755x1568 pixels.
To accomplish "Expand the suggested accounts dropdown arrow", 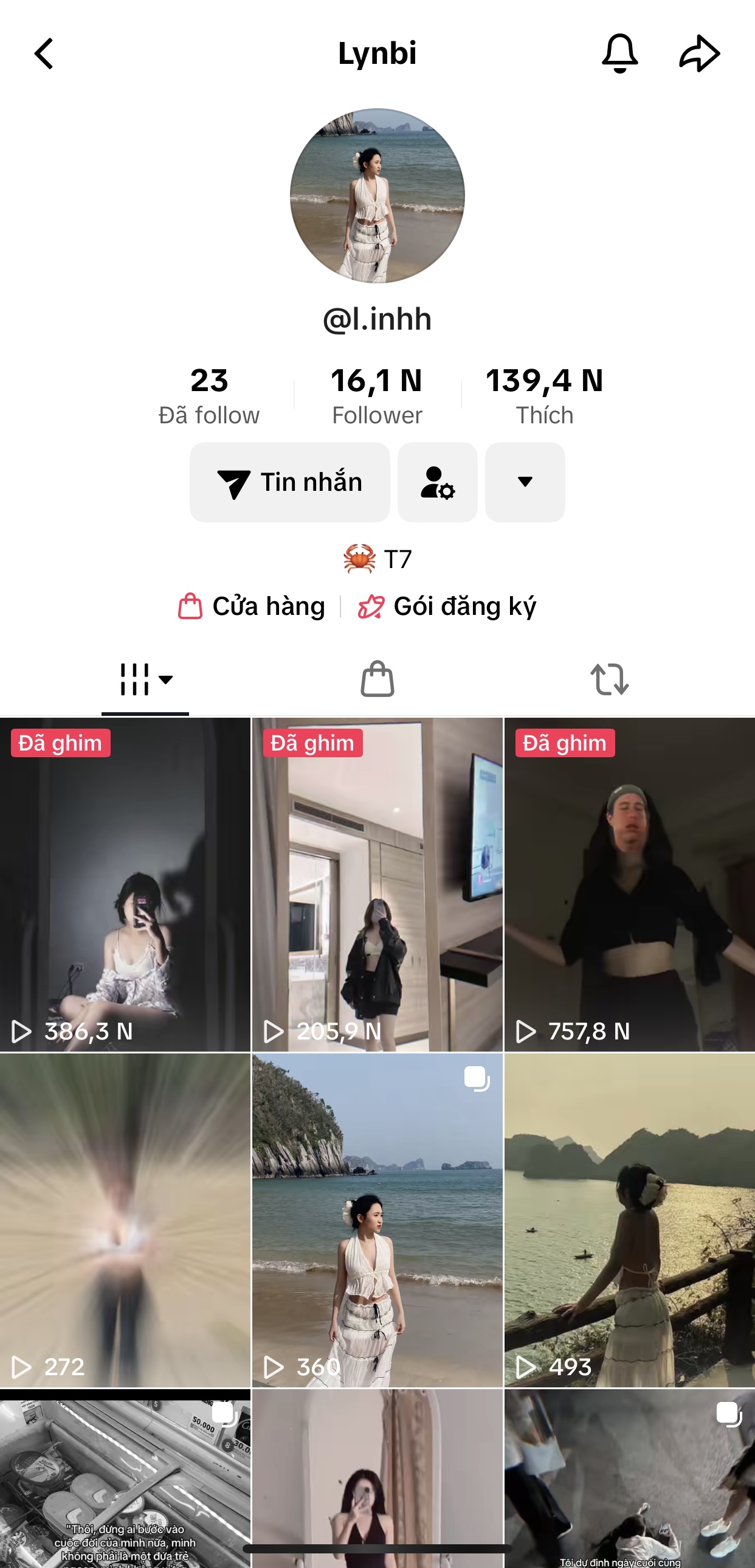I will point(525,482).
